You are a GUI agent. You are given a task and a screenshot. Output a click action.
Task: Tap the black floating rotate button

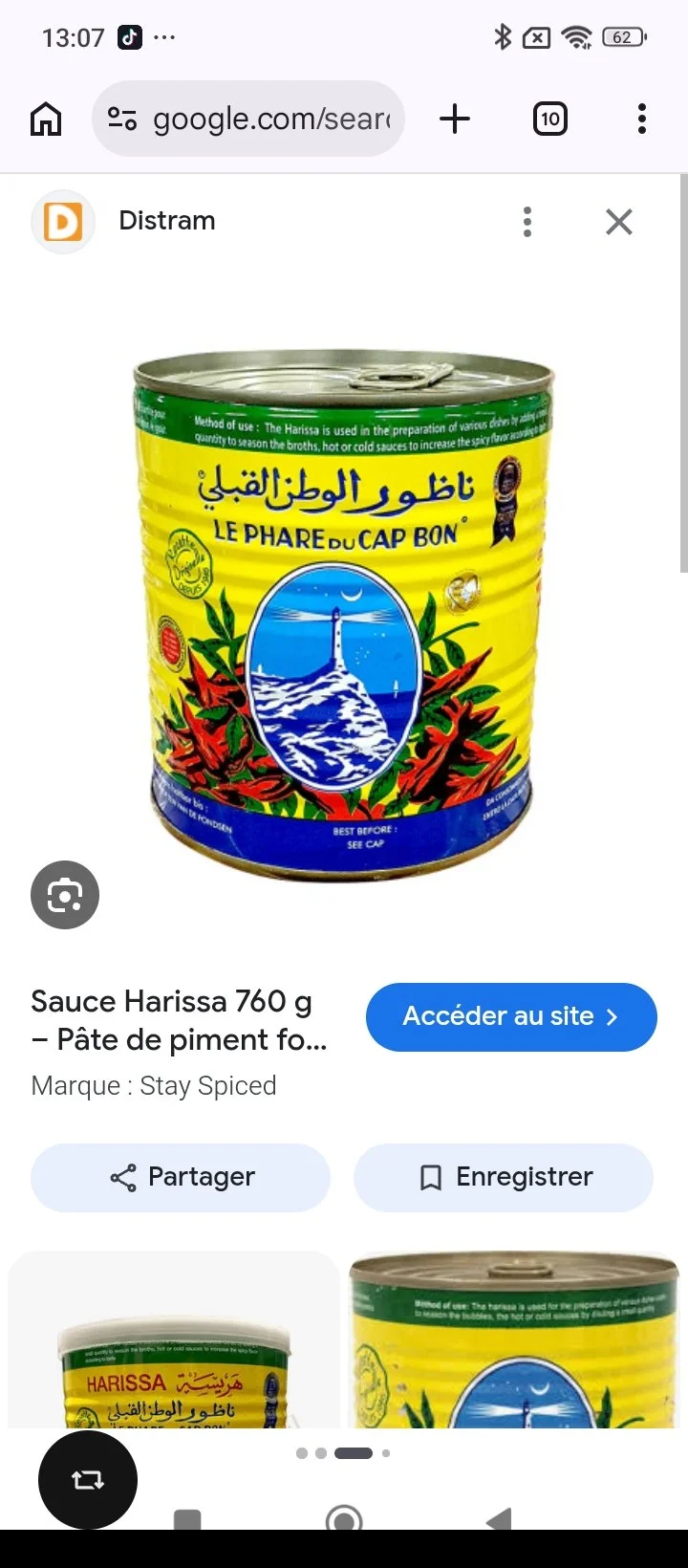coord(88,1480)
